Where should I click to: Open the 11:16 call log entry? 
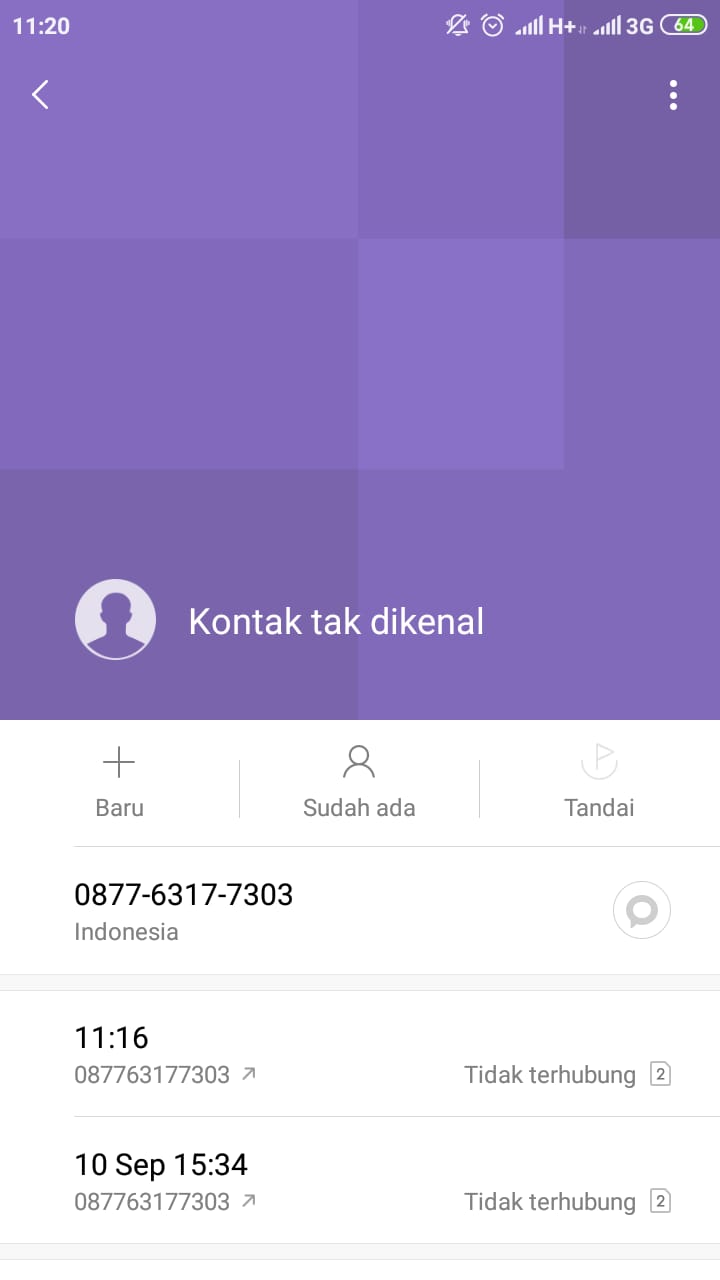(x=111, y=1038)
